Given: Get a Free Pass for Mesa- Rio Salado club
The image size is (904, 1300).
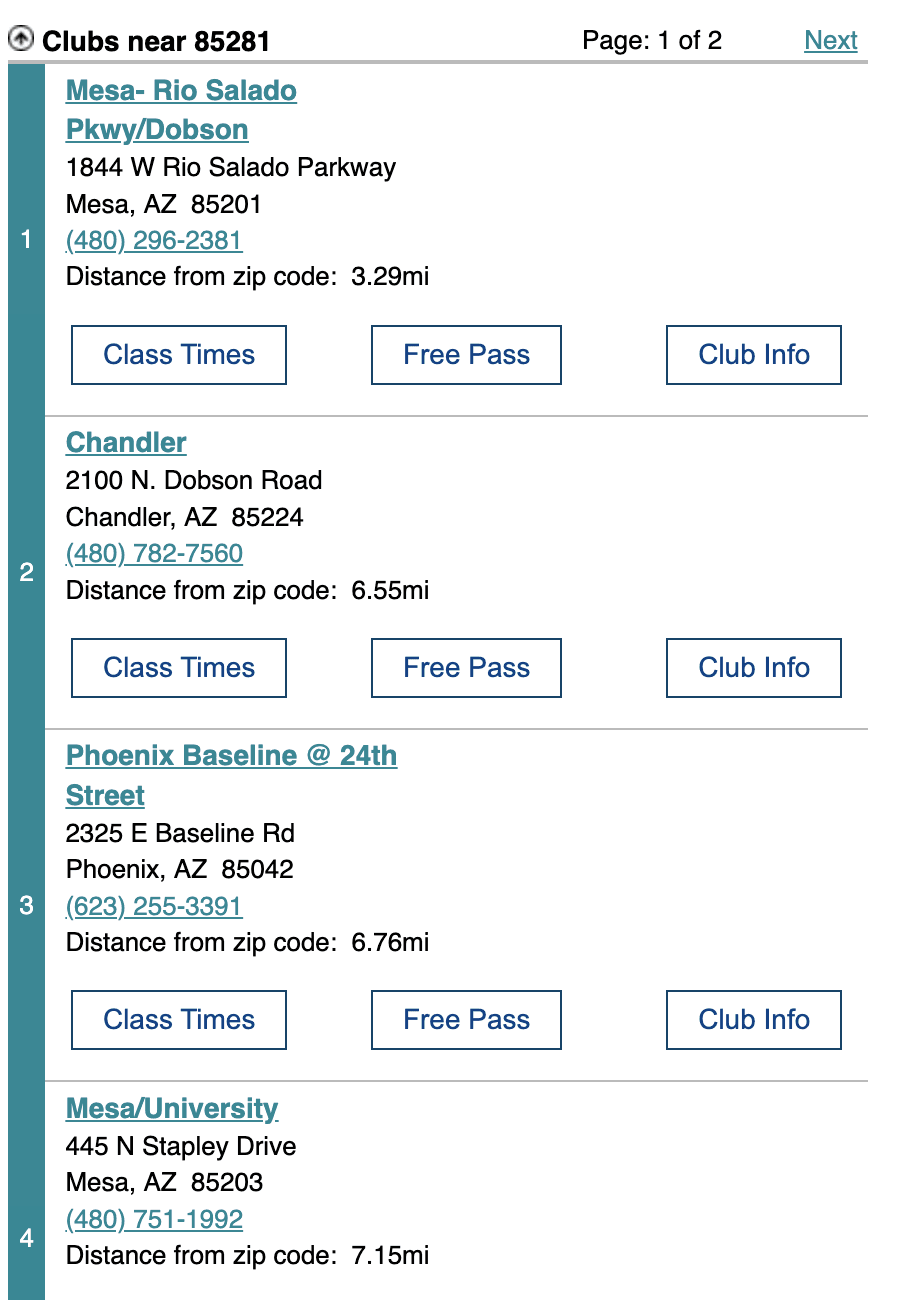Looking at the screenshot, I should pyautogui.click(x=466, y=355).
